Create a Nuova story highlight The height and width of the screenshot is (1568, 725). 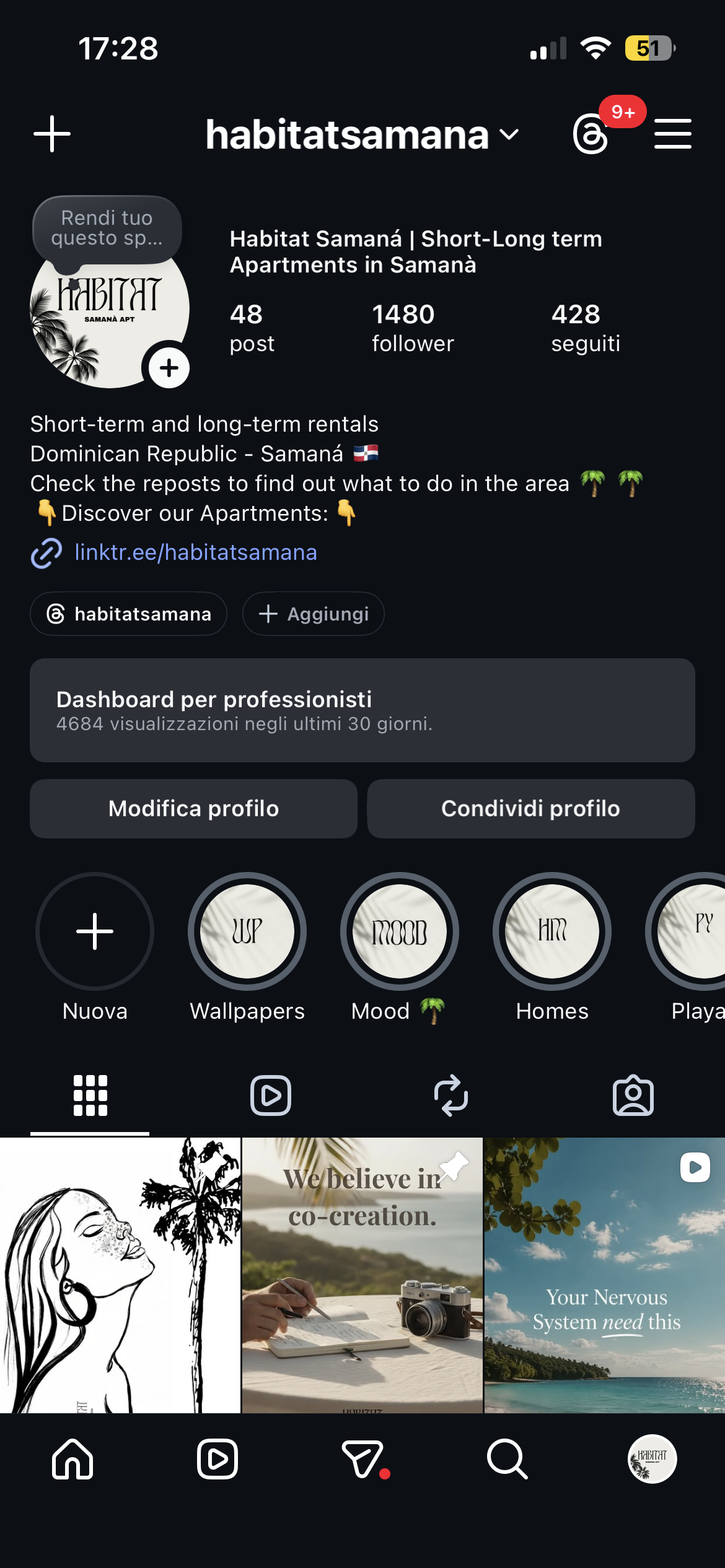click(95, 931)
